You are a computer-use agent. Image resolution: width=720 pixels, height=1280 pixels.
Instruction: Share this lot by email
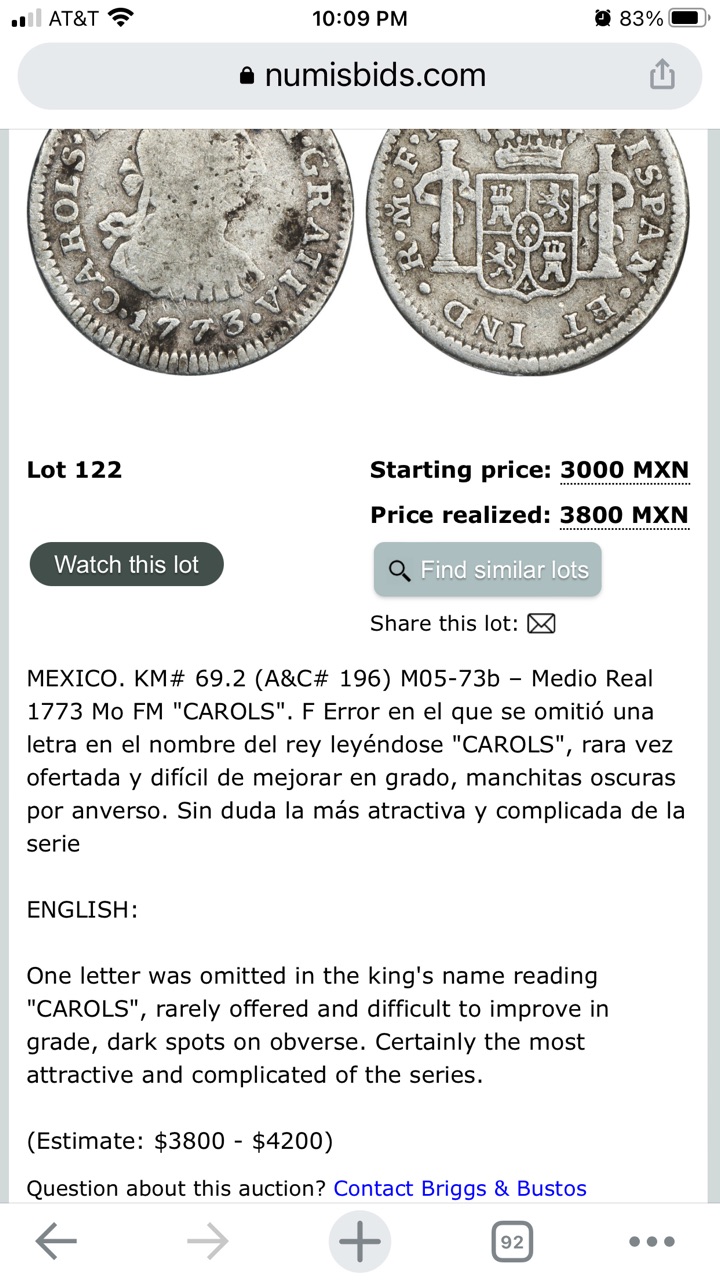541,624
